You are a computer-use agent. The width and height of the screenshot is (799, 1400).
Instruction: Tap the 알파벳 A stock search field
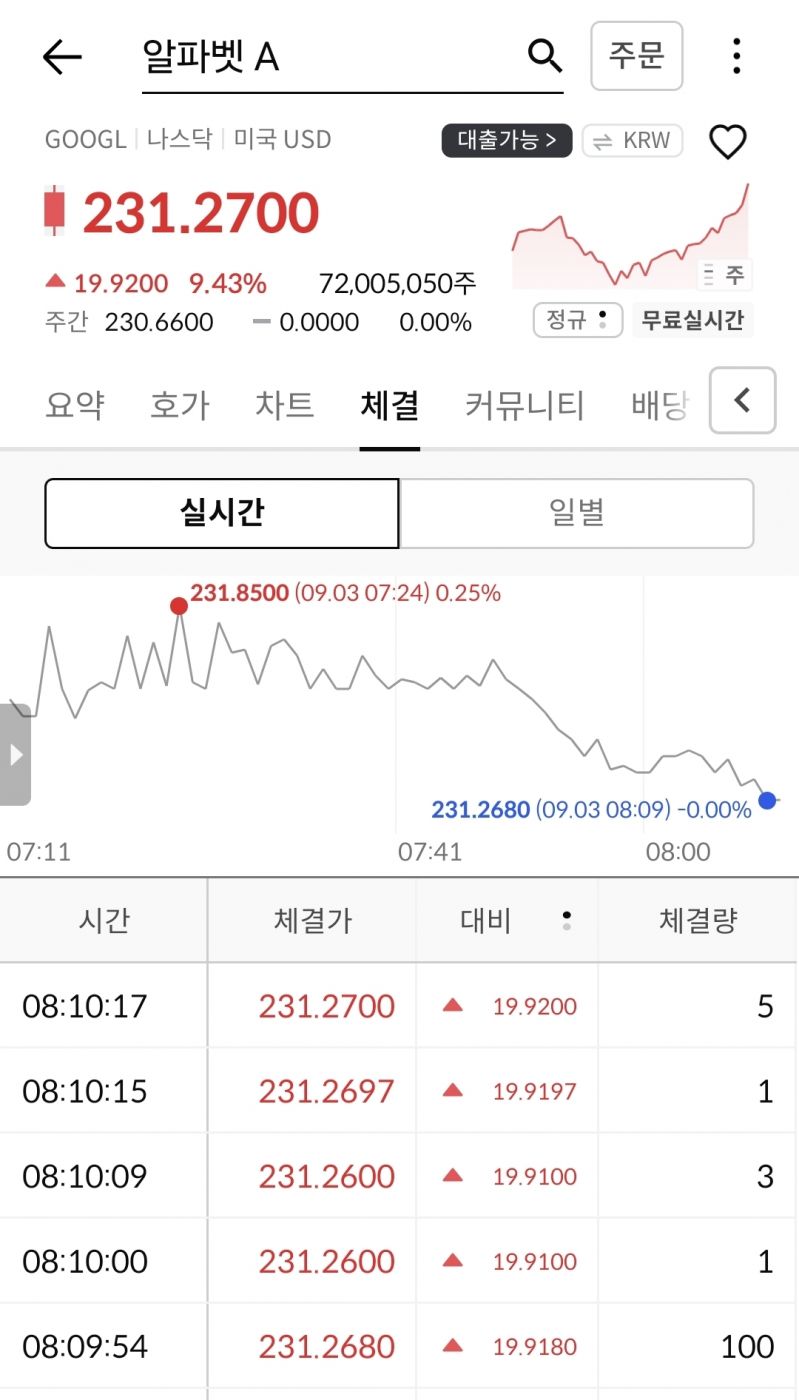(330, 58)
